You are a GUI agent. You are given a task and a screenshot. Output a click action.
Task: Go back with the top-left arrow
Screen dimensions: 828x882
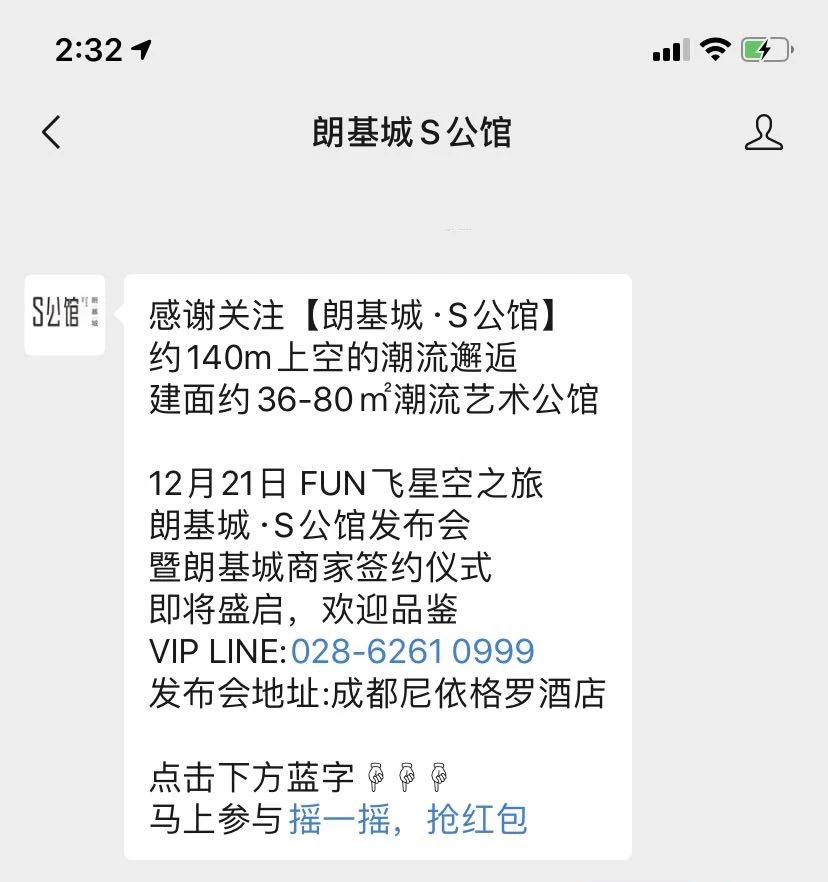(x=52, y=132)
